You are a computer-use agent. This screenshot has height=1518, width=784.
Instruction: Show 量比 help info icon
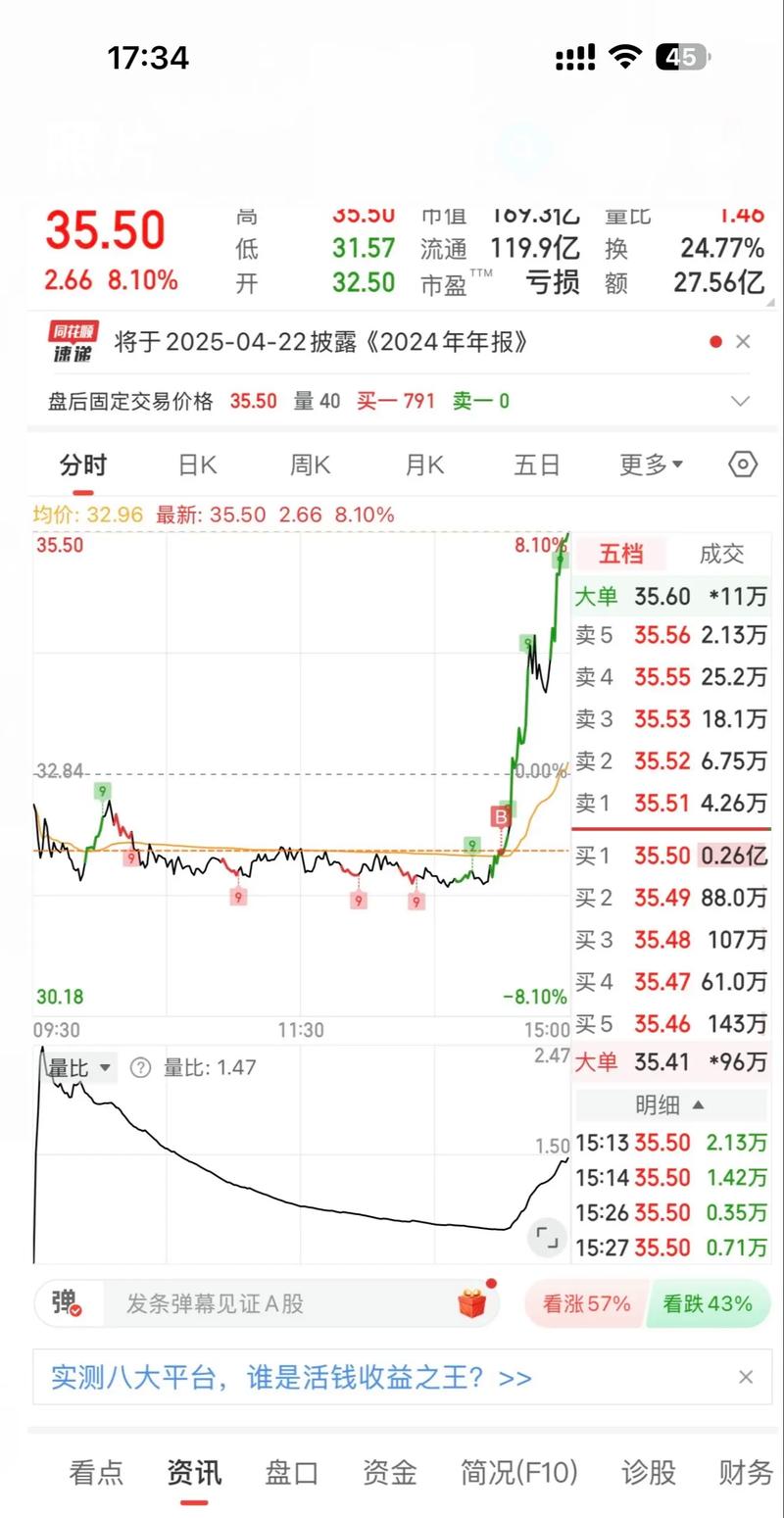140,1067
